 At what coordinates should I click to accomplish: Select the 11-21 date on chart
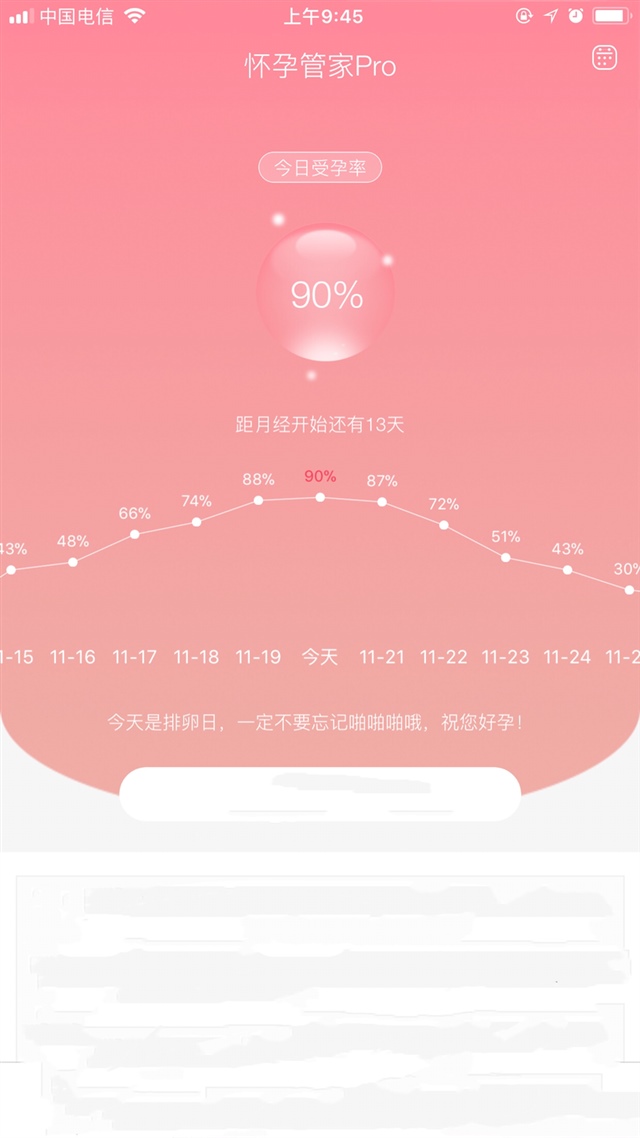(x=382, y=657)
